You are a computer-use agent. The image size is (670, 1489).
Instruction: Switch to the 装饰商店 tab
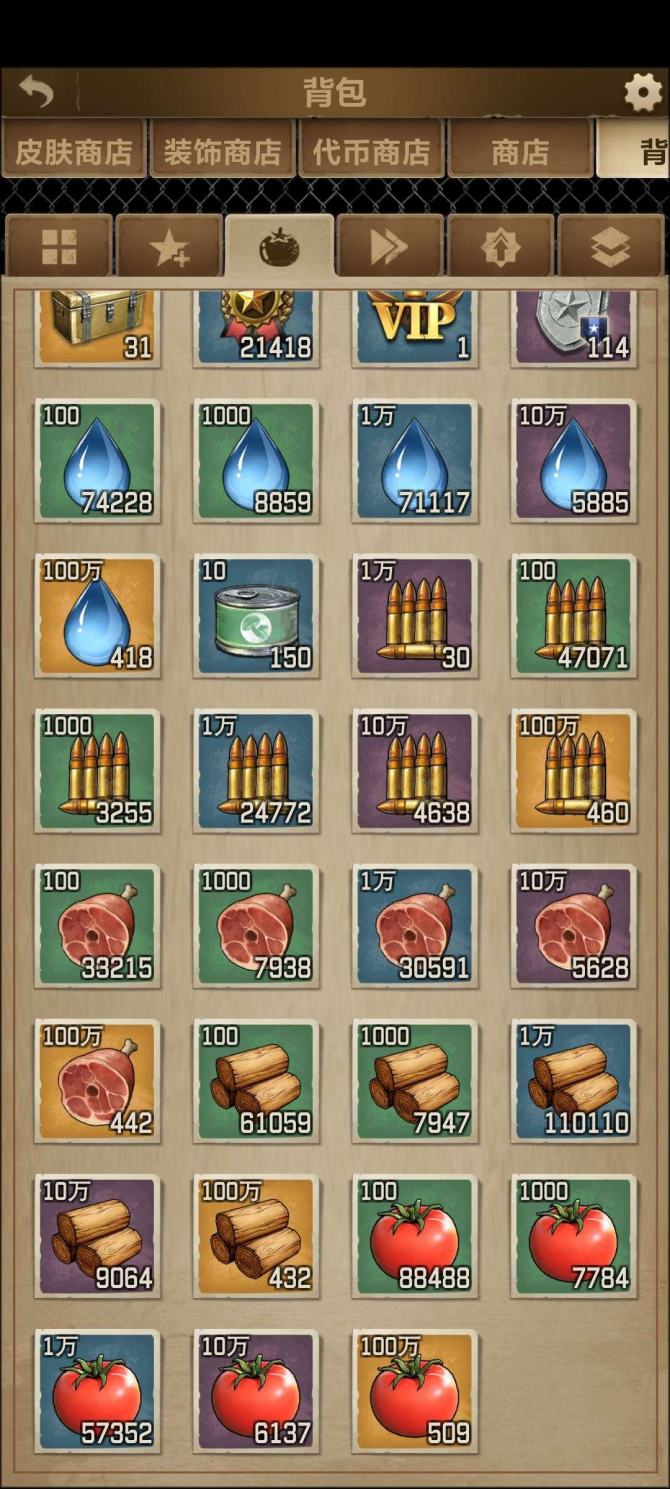(x=223, y=151)
